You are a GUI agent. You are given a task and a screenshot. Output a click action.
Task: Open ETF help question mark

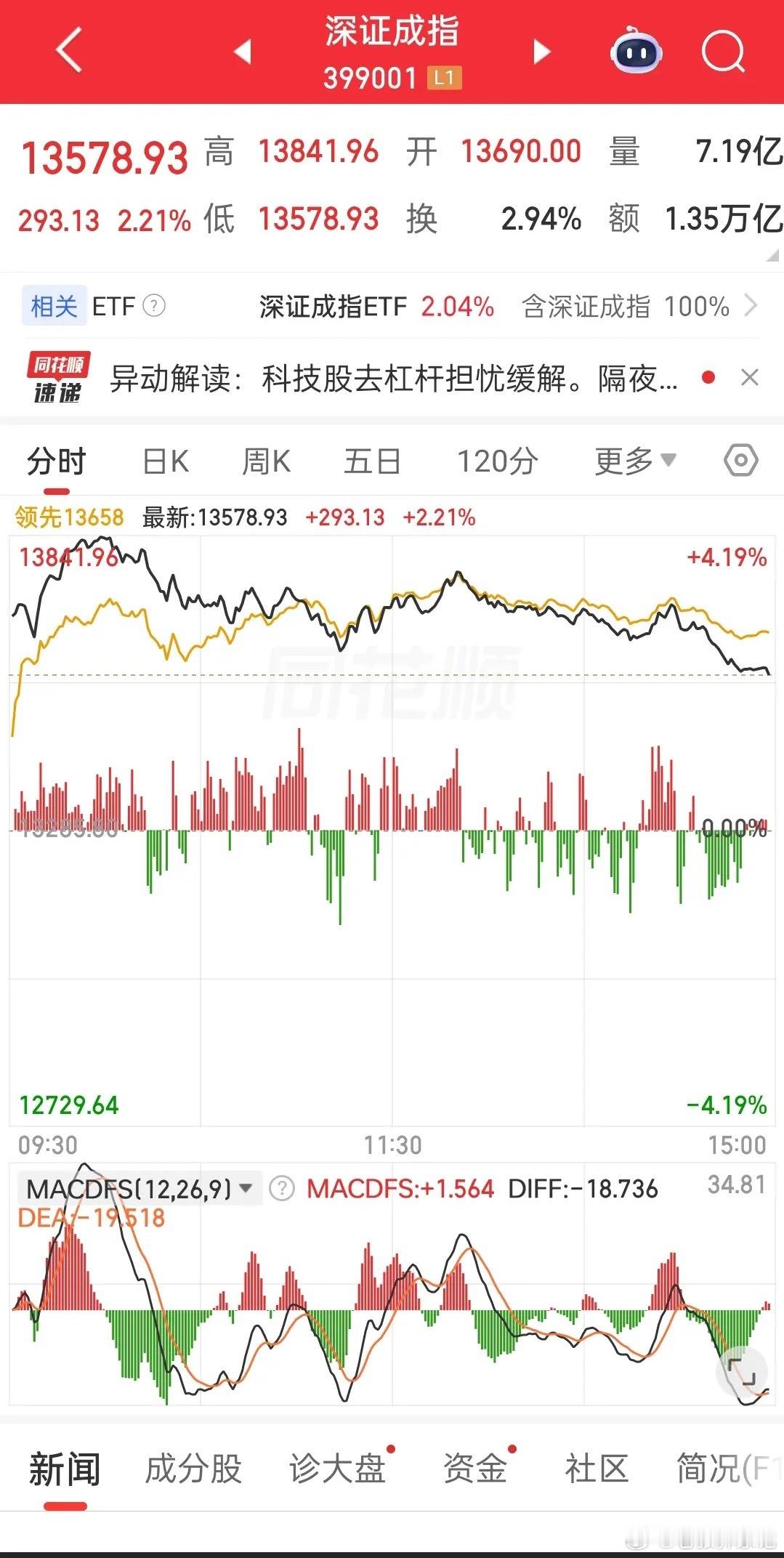154,306
